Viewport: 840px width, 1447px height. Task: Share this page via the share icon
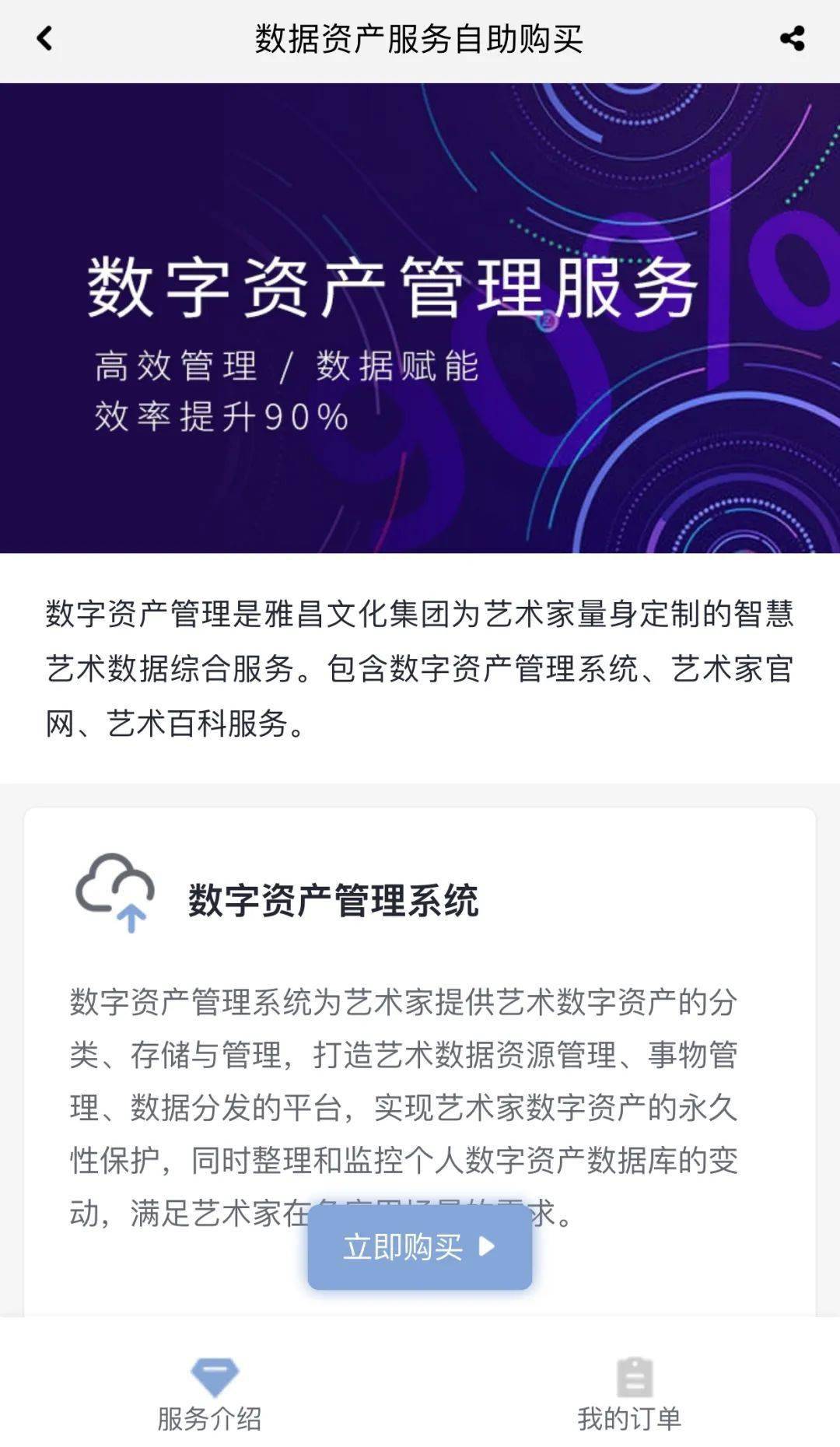point(793,38)
